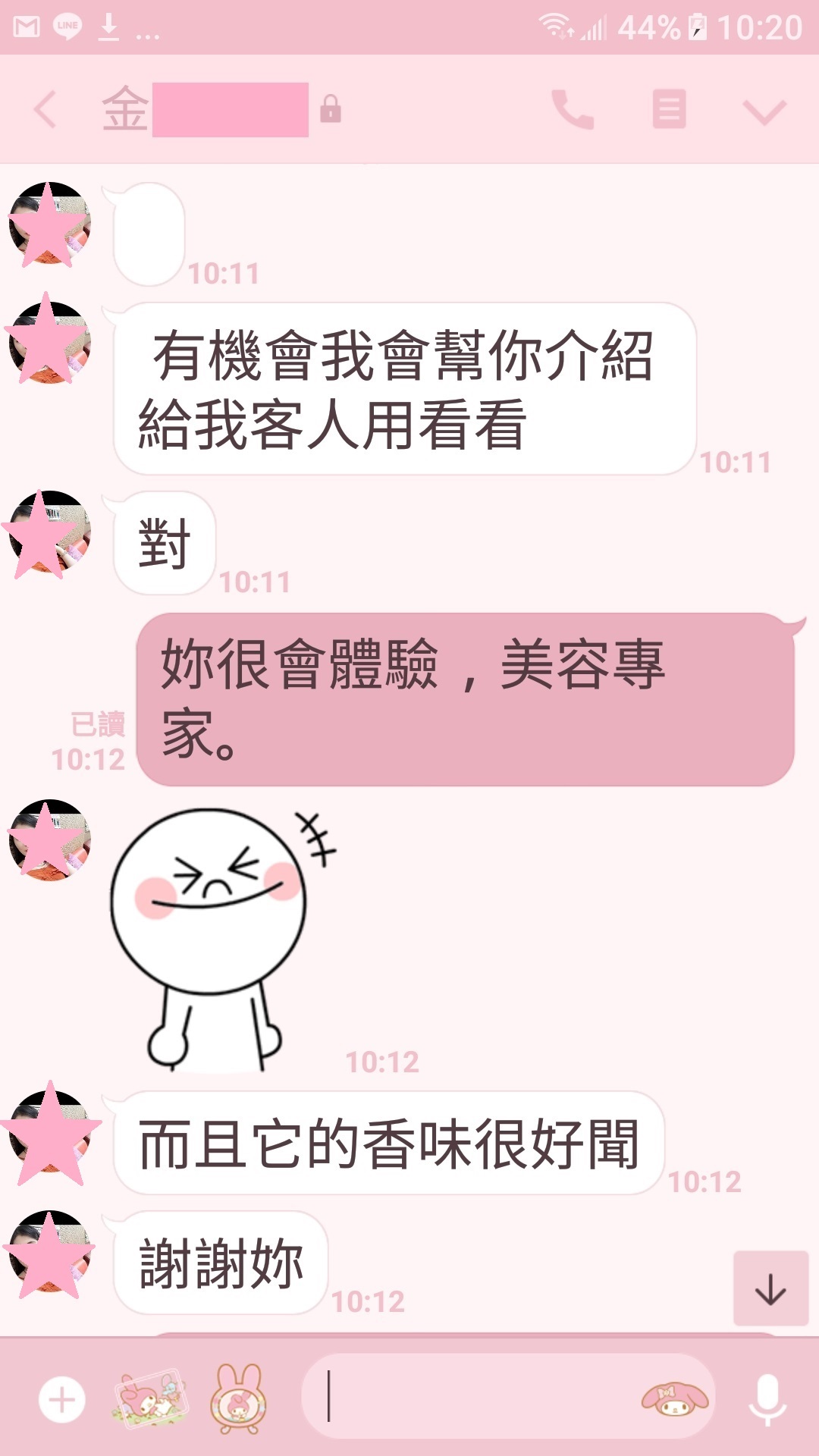The width and height of the screenshot is (819, 1456).
Task: Go back from this chat
Action: coord(45,110)
